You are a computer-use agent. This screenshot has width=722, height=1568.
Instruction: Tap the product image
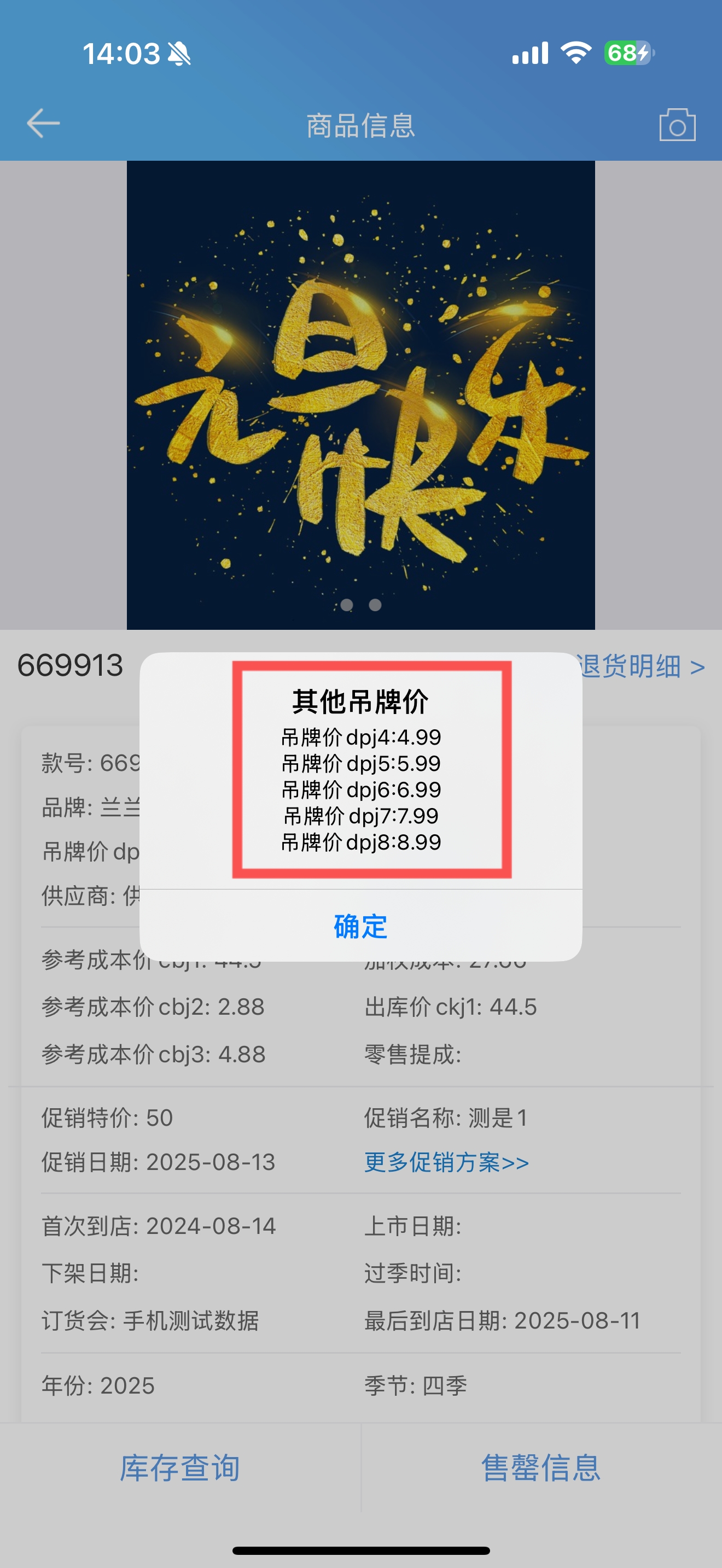click(360, 395)
